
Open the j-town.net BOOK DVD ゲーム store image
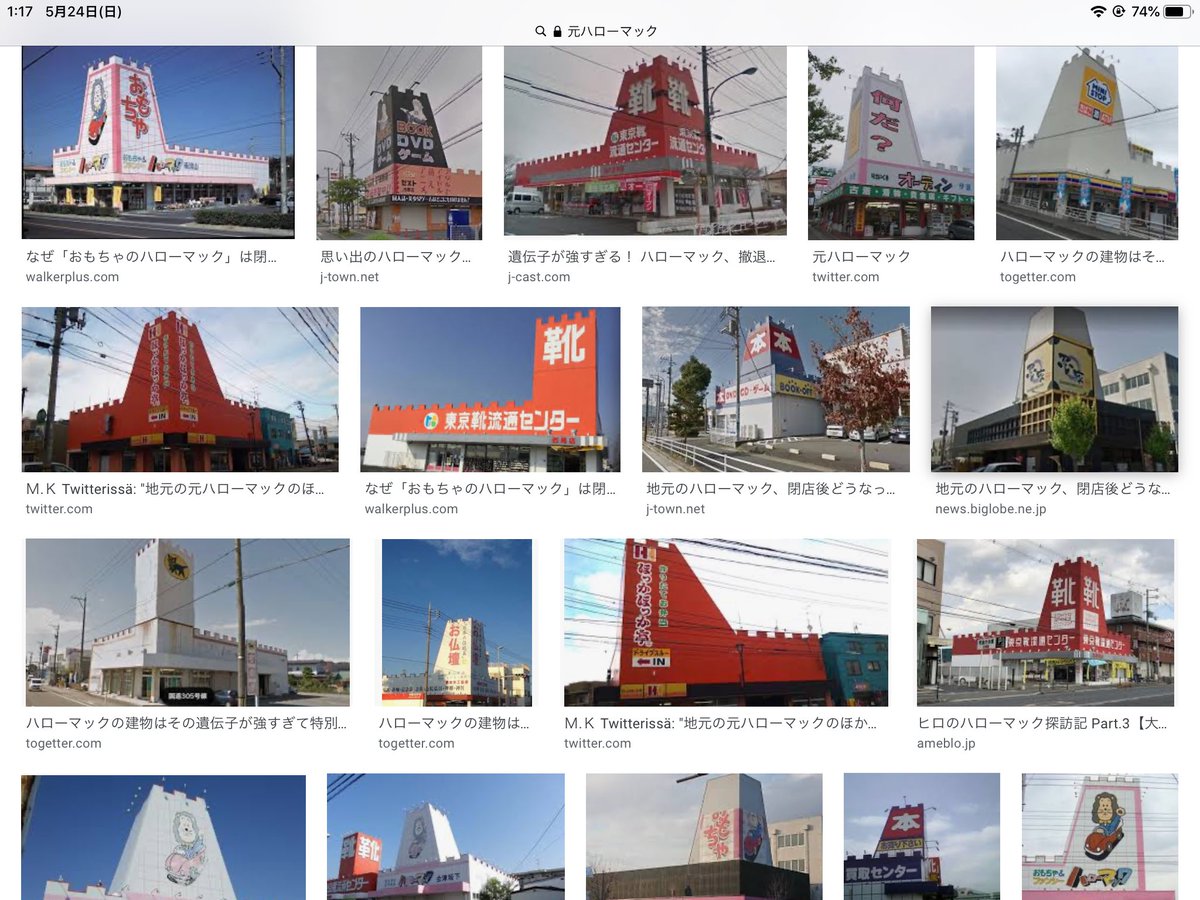coord(399,142)
